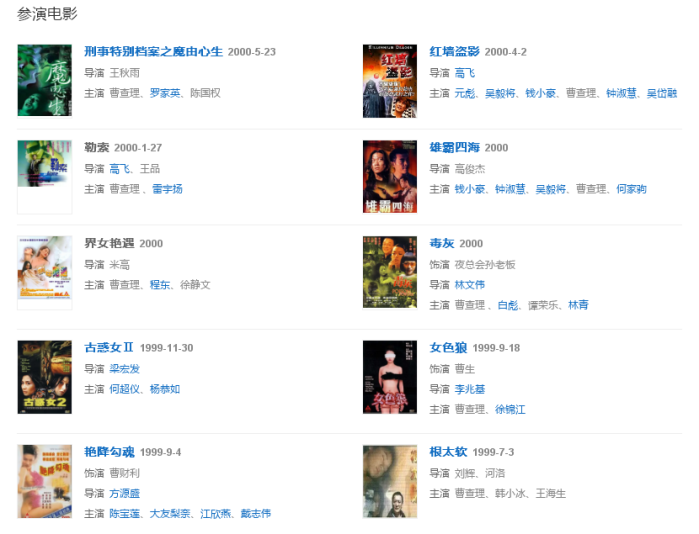The height and width of the screenshot is (534, 699).
Task: Open actor 雷宇扬's page
Action: 165,189
